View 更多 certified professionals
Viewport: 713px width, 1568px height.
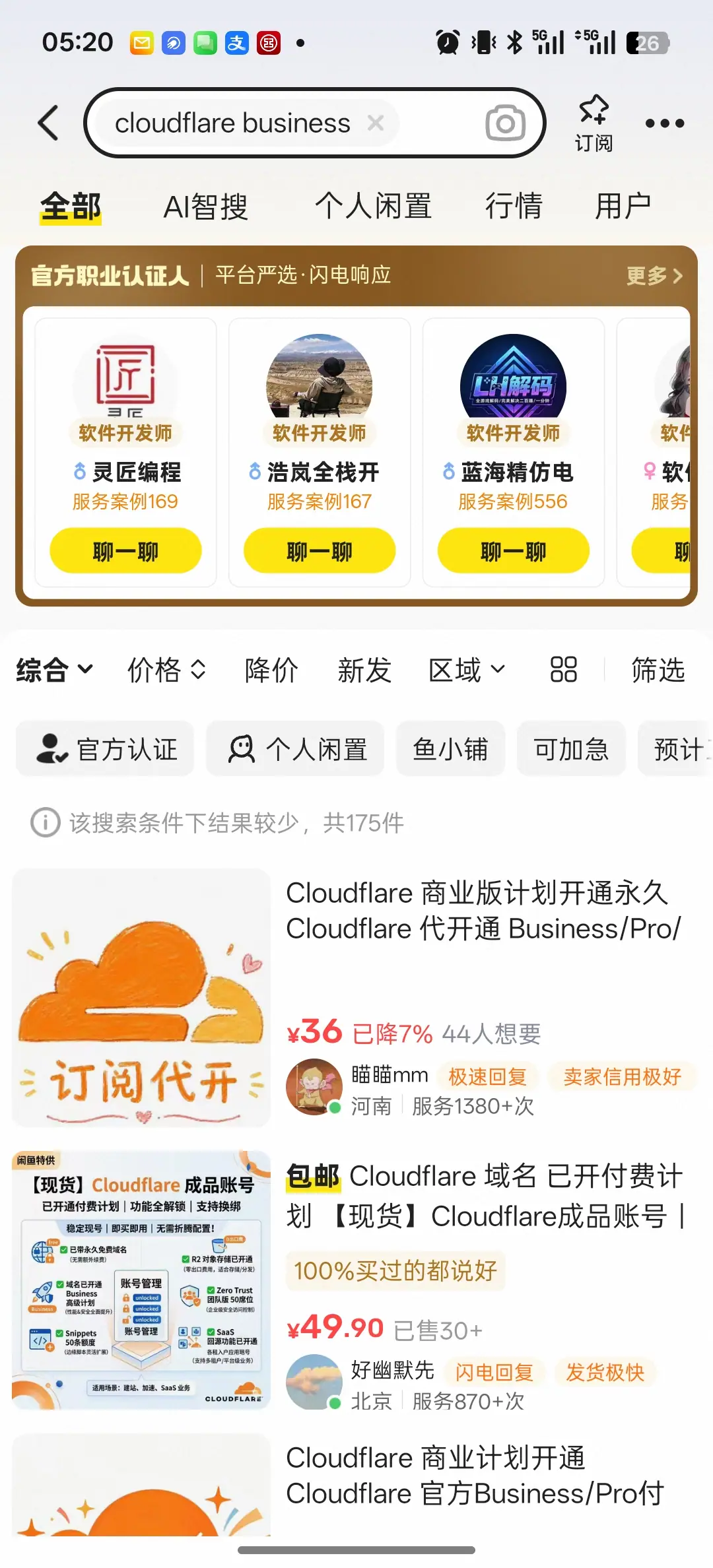[654, 276]
